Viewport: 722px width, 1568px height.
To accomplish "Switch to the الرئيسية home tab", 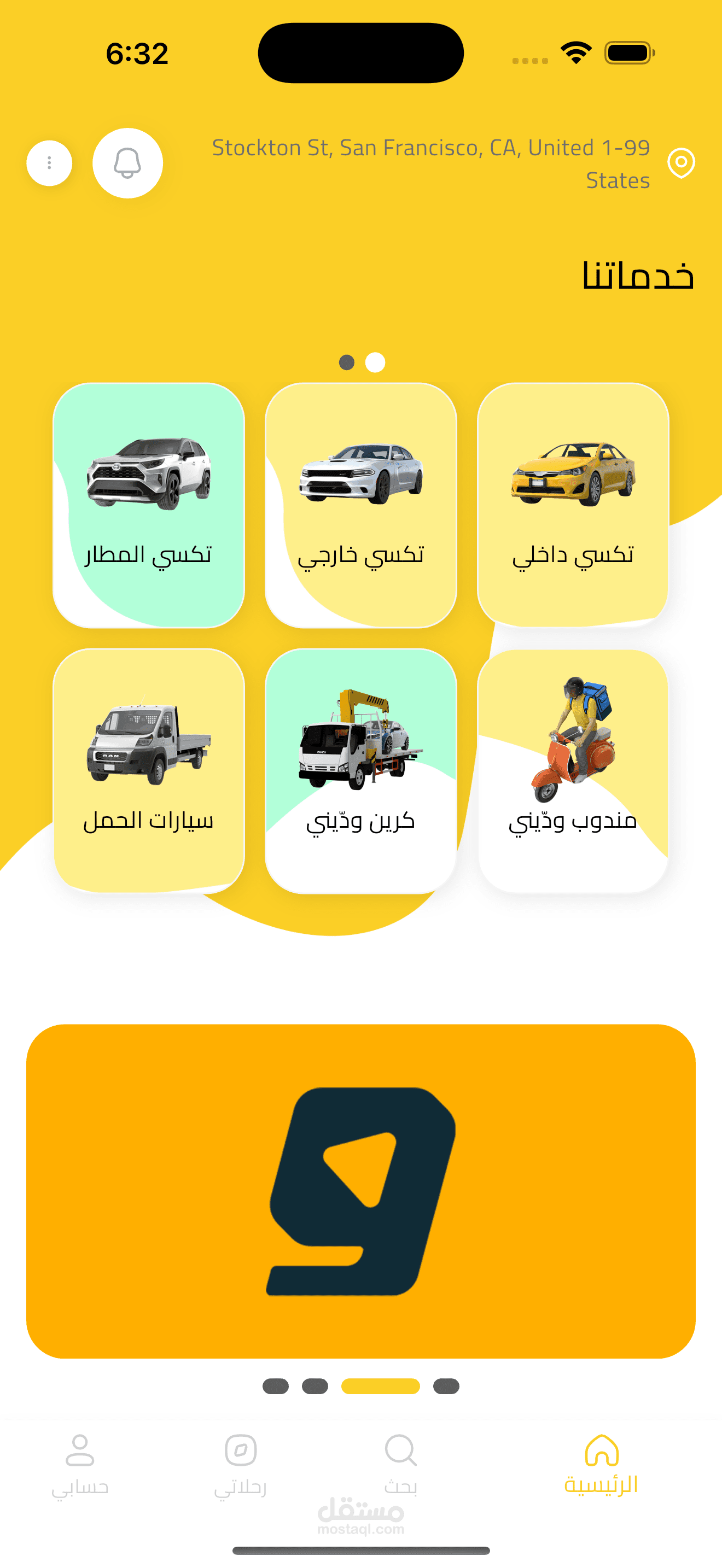I will (x=601, y=1465).
